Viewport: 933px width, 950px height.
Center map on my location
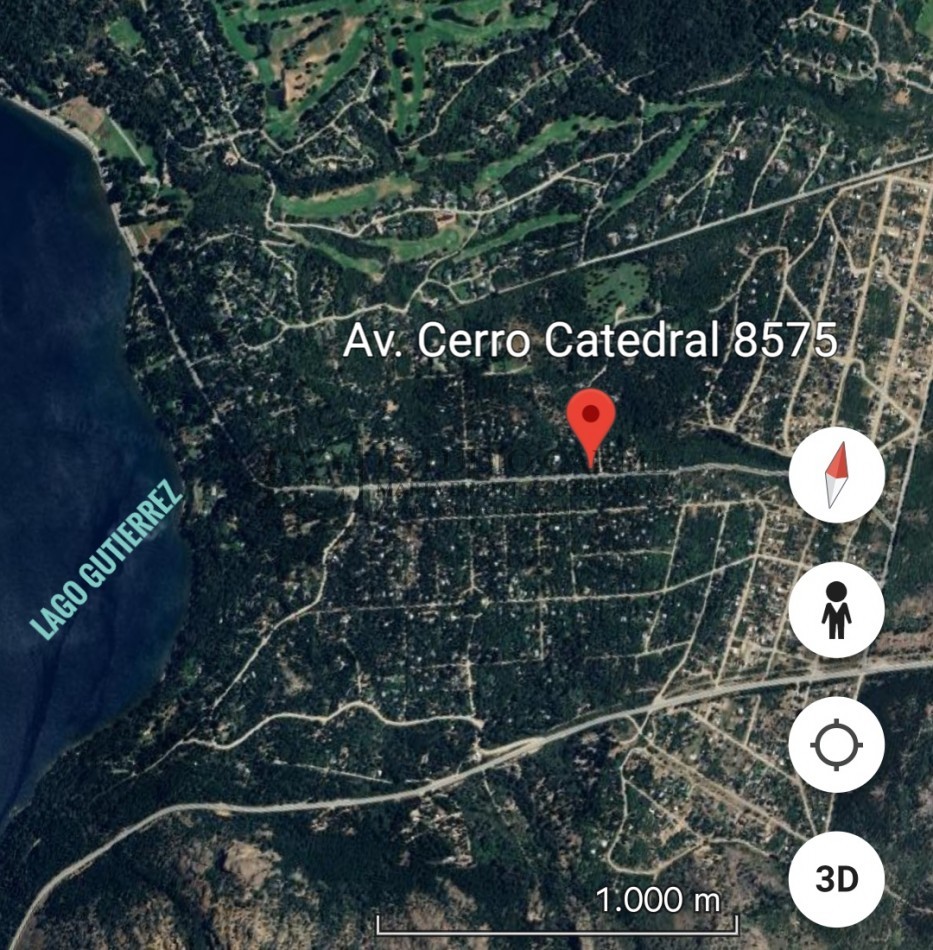[x=836, y=745]
